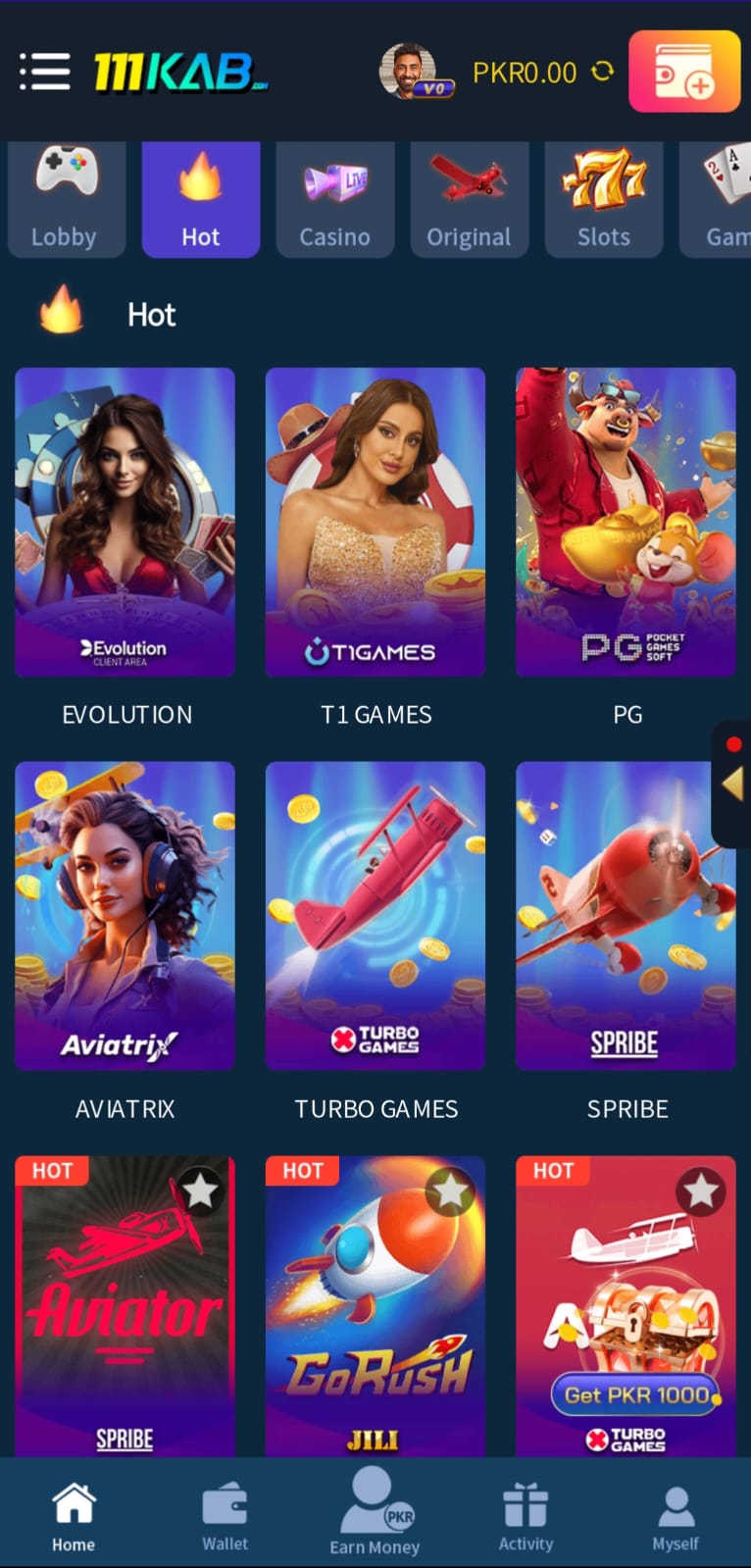Open the Earn Money tab
This screenshot has height=1568, width=751.
pos(375,1511)
